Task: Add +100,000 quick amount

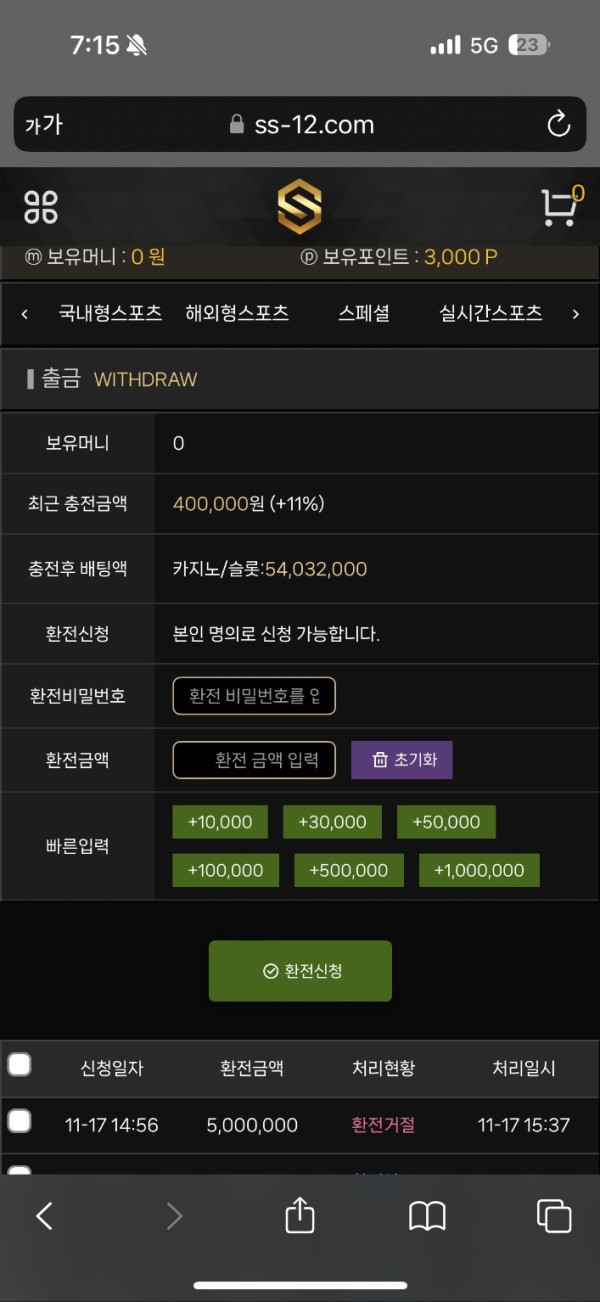Action: (x=225, y=870)
